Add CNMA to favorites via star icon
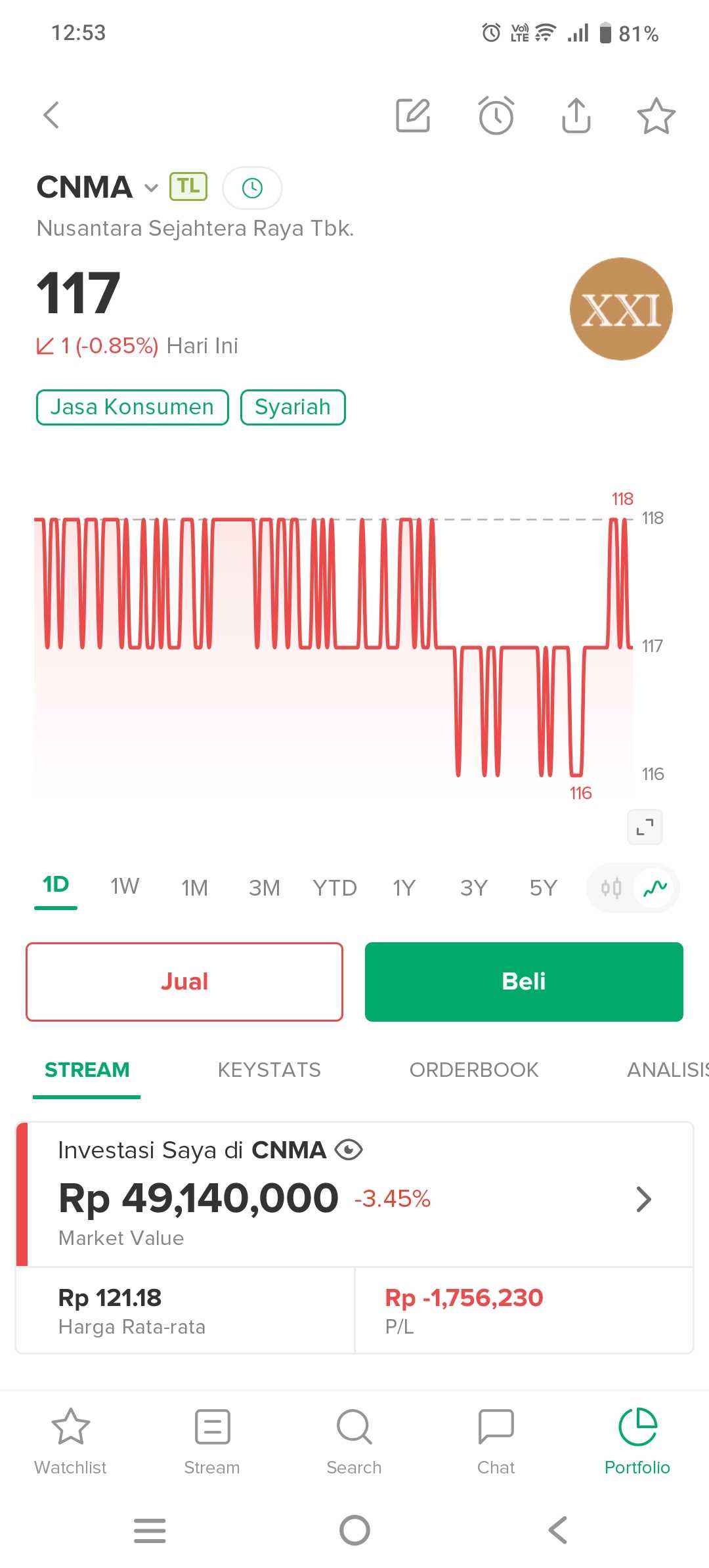Screen dimensions: 709x1568 (657, 115)
